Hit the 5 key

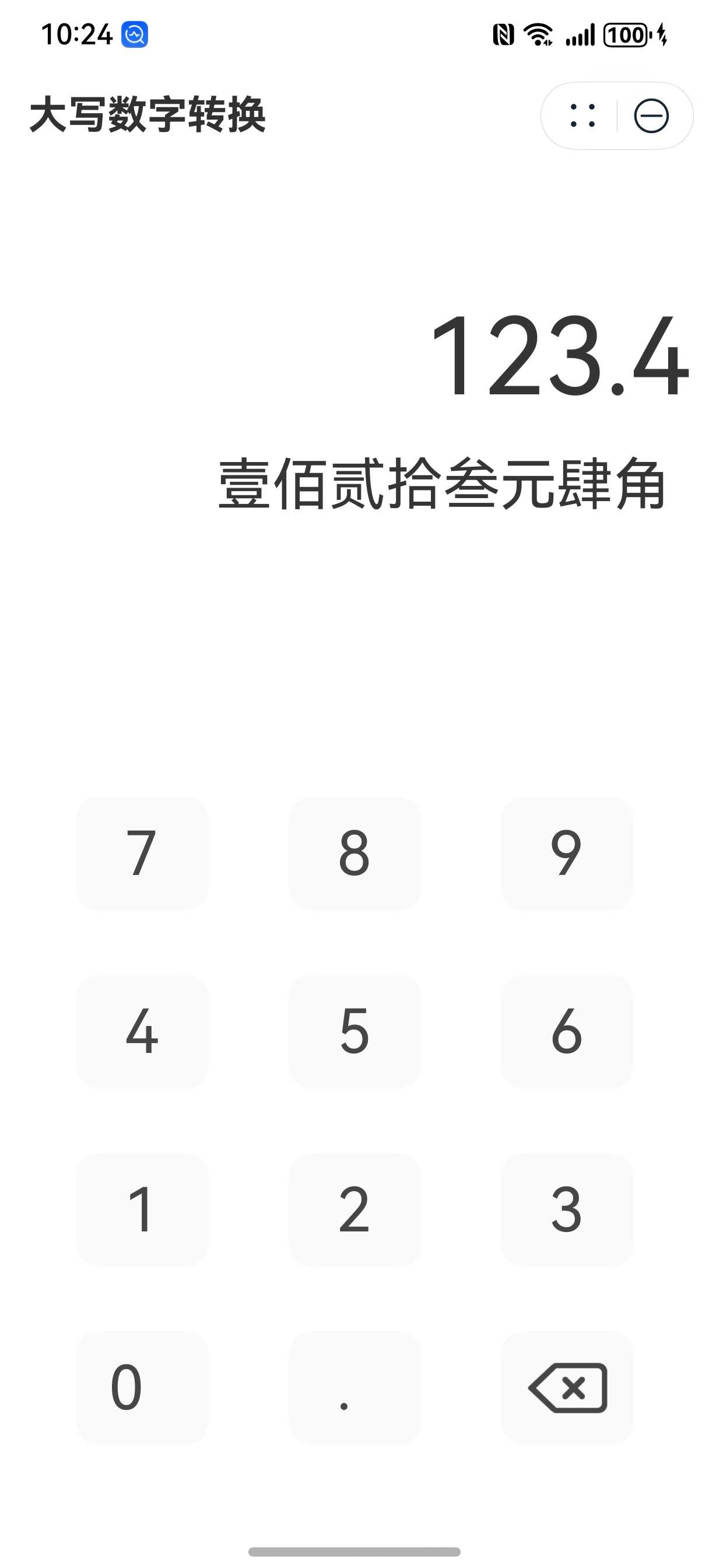click(354, 1031)
